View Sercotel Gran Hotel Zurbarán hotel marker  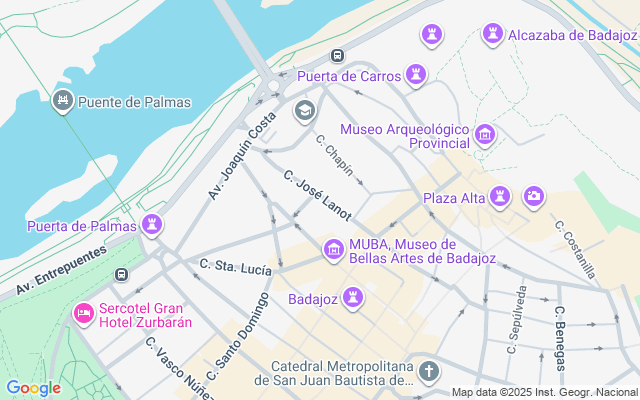(83, 314)
